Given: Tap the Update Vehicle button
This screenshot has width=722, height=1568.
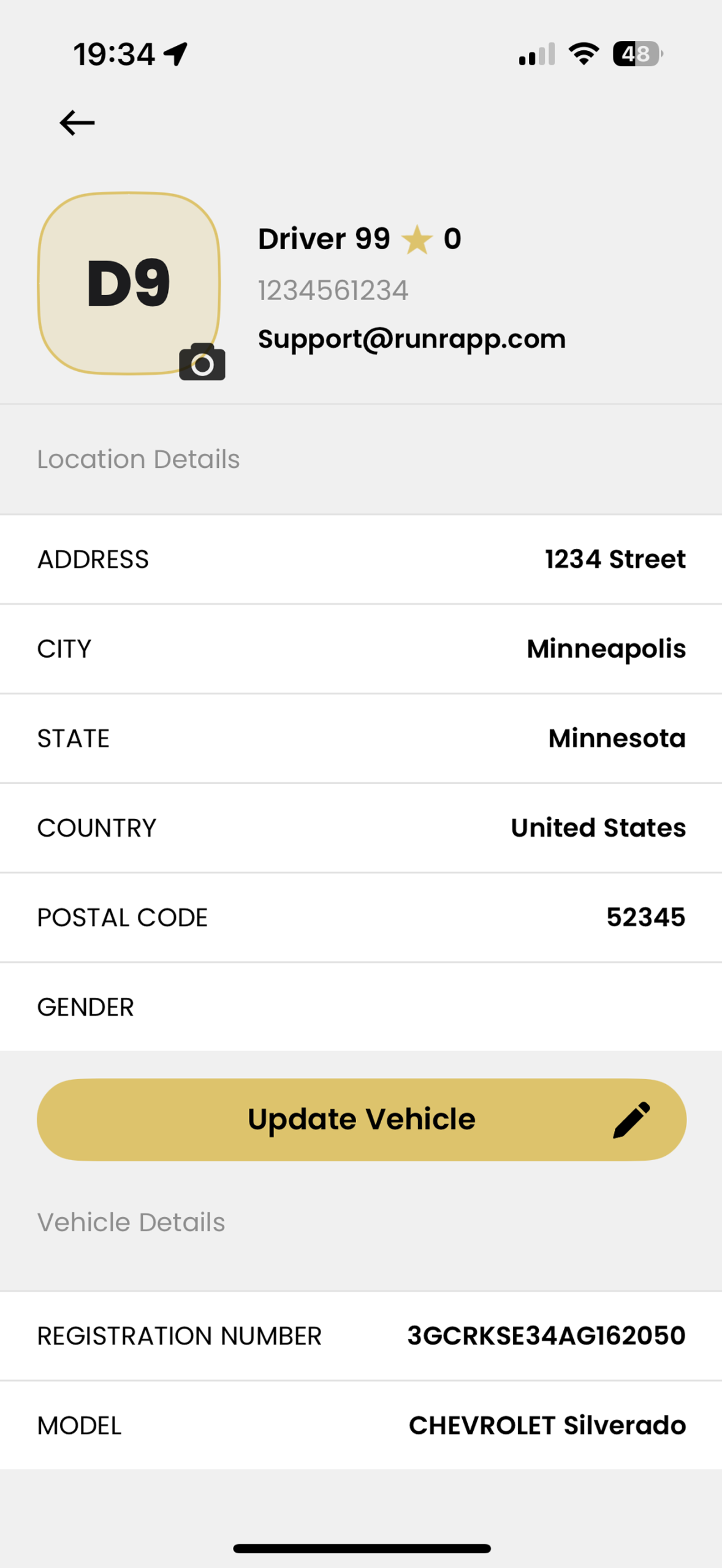Looking at the screenshot, I should 361,1119.
